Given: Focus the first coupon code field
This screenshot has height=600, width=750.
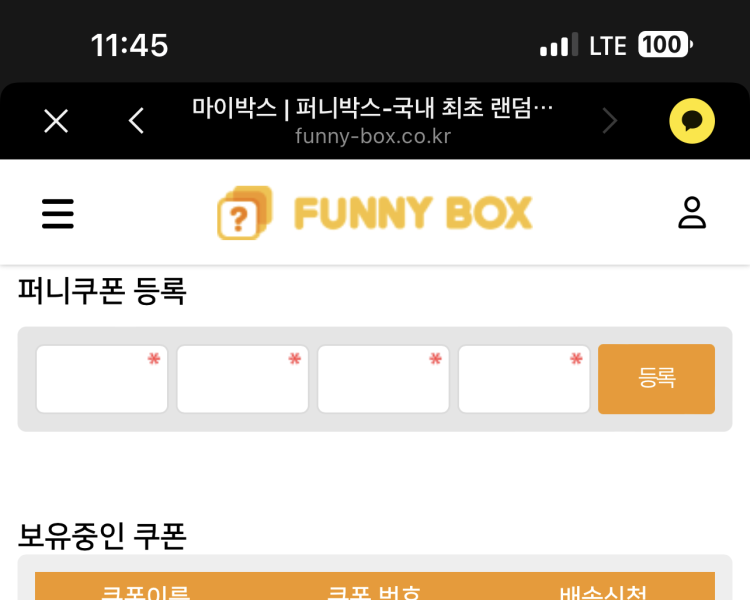Looking at the screenshot, I should [x=102, y=379].
